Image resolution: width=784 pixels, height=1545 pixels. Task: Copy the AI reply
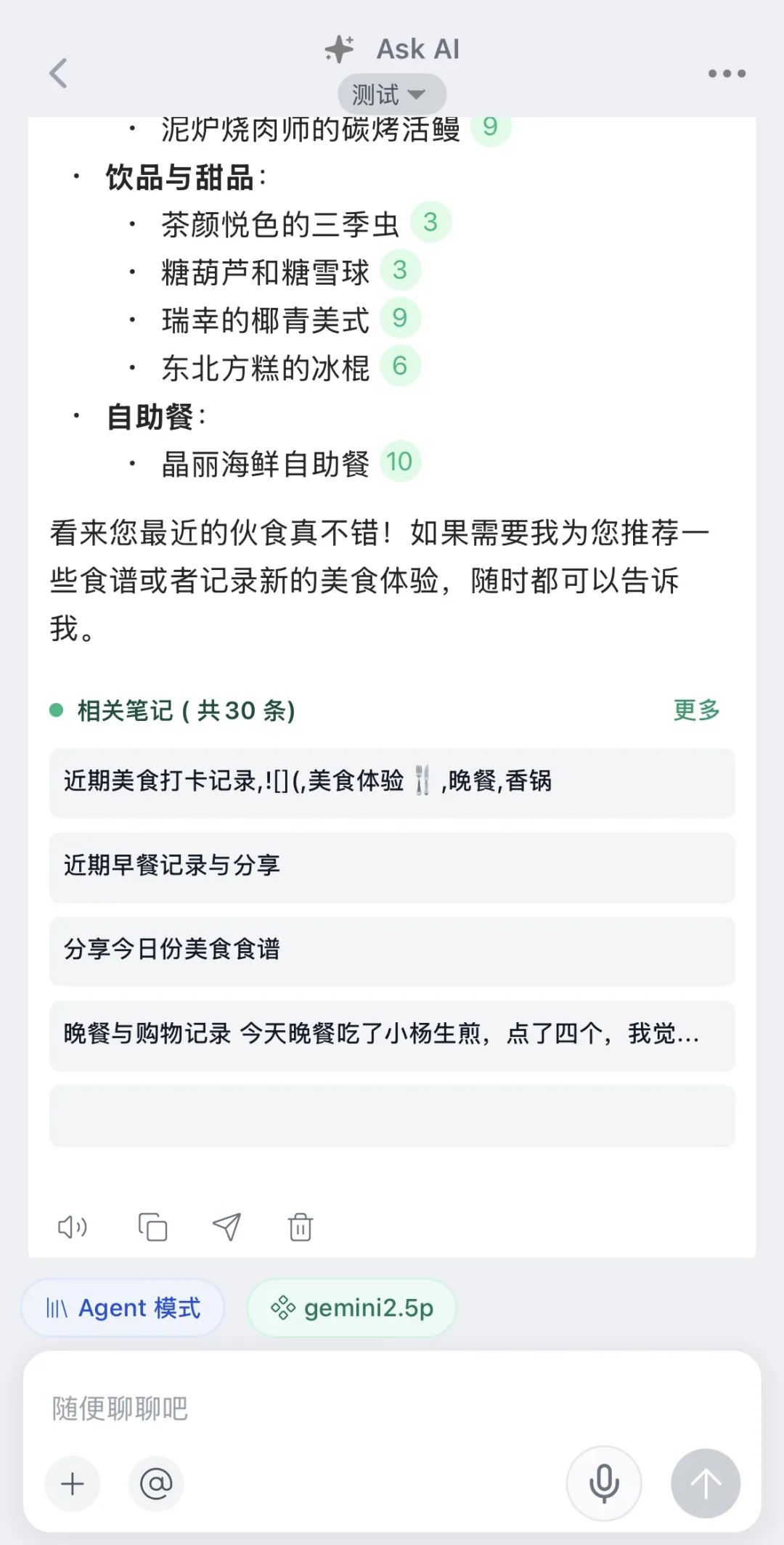tap(152, 1227)
